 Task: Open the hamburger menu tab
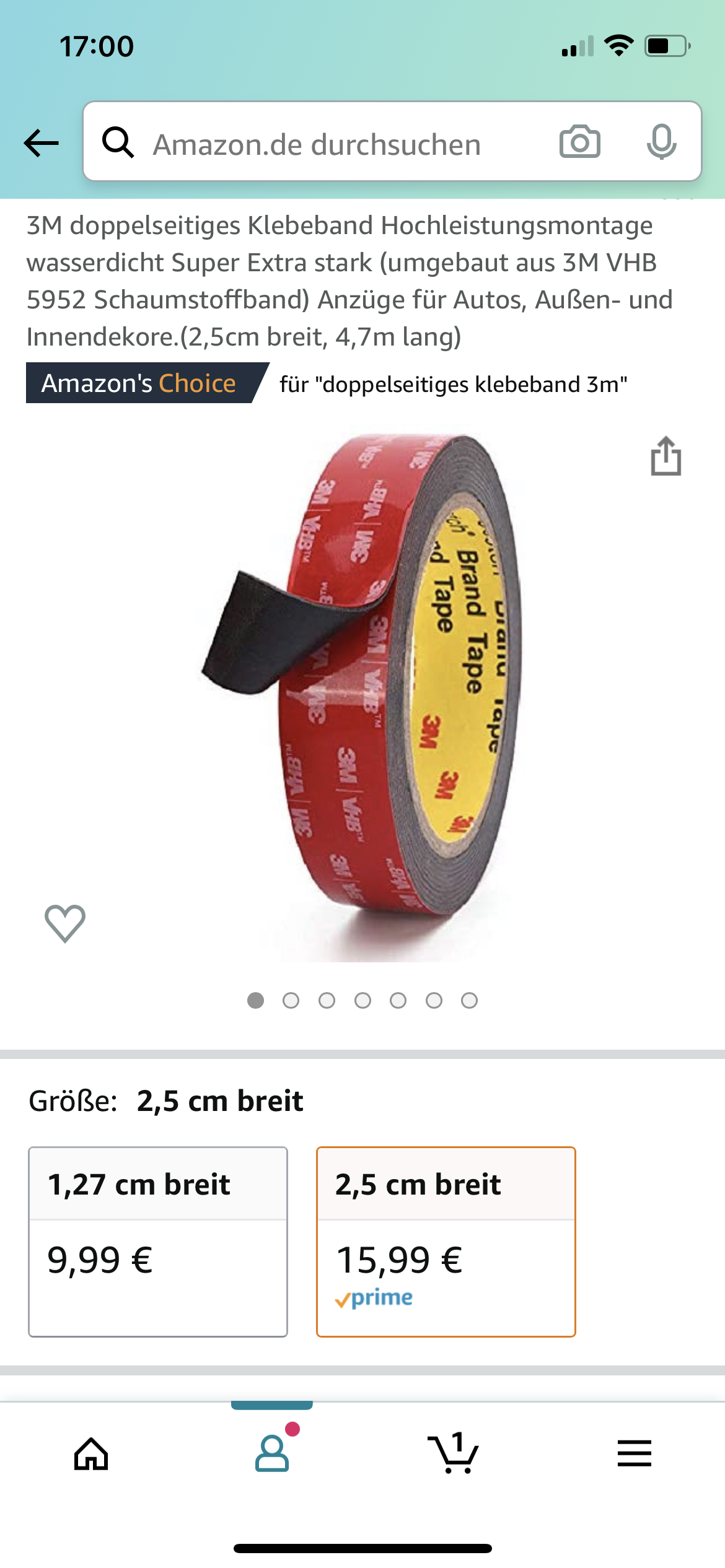[634, 1453]
